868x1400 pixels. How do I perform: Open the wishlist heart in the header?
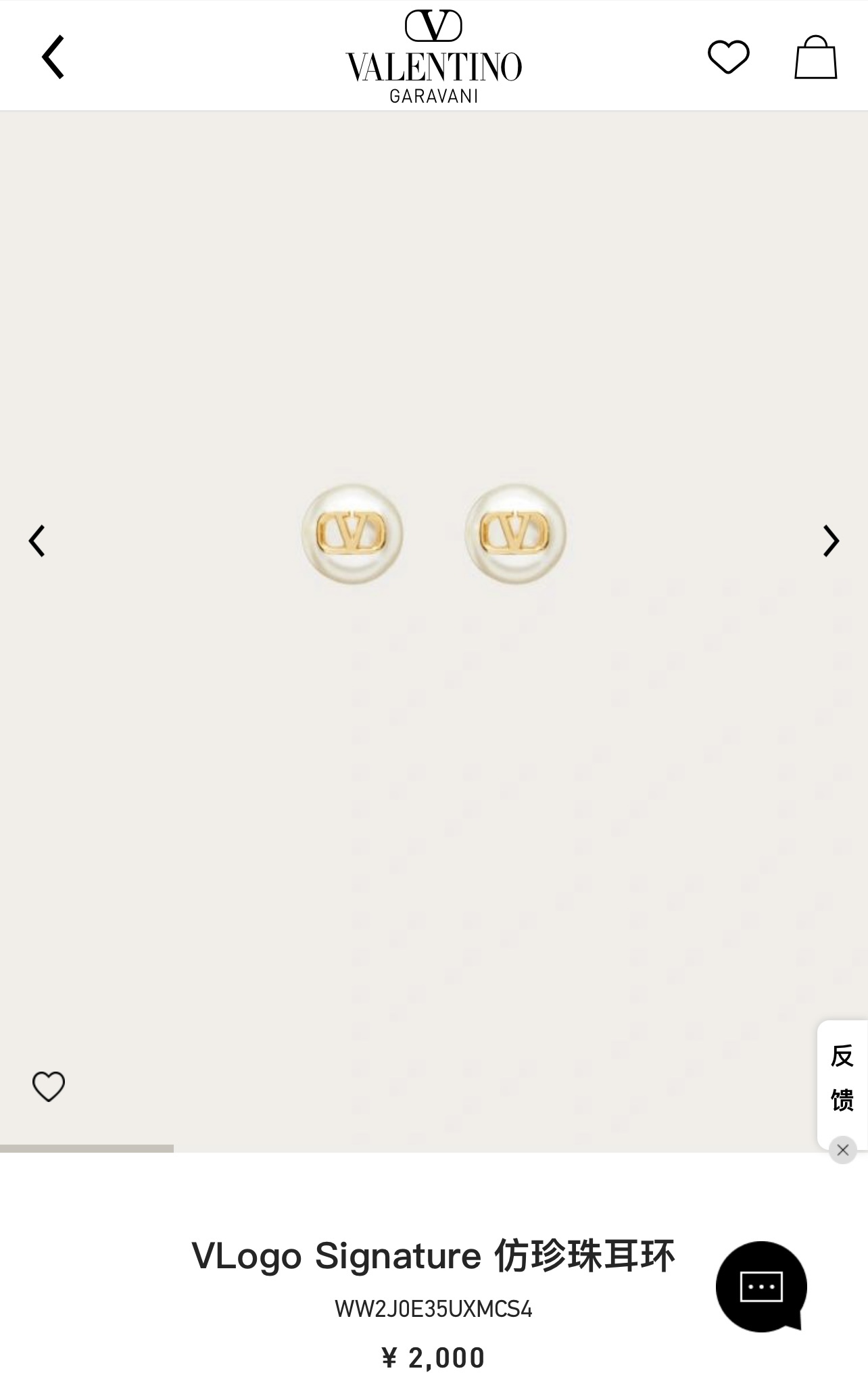pyautogui.click(x=728, y=57)
